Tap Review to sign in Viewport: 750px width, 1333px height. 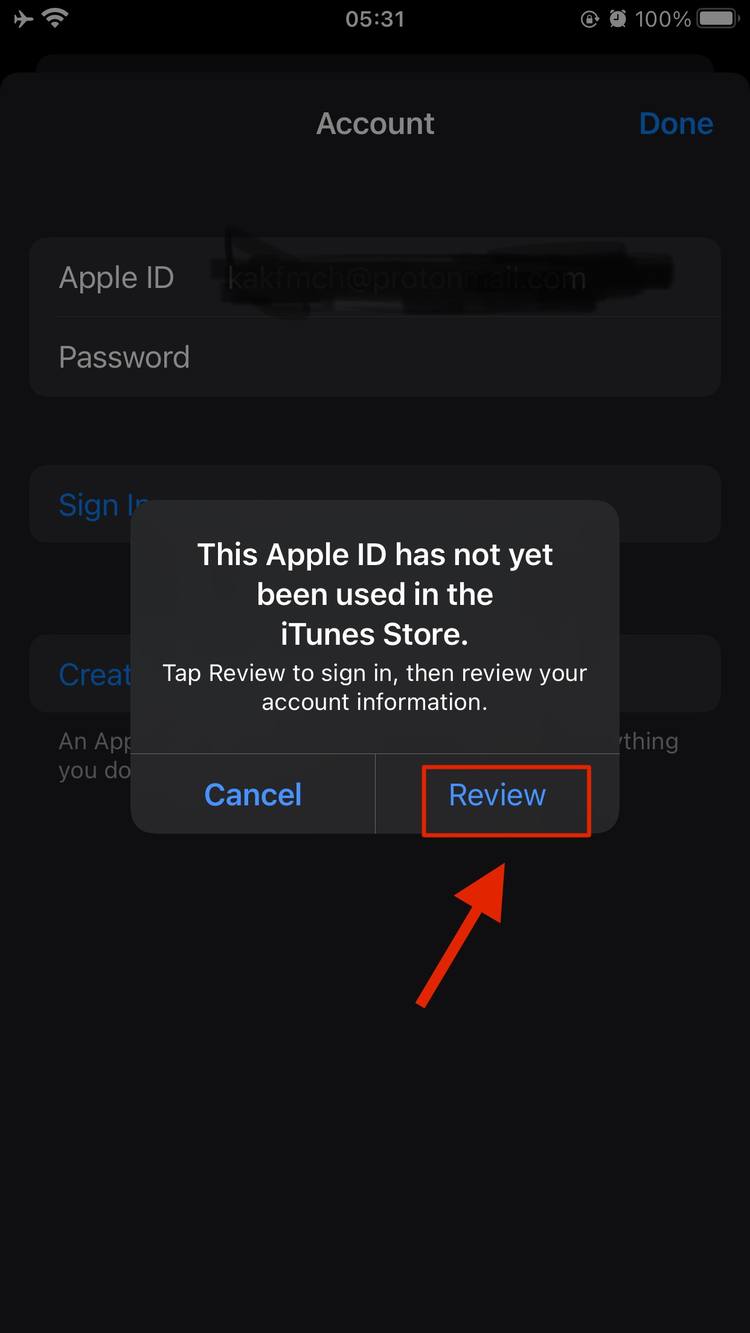coord(497,795)
